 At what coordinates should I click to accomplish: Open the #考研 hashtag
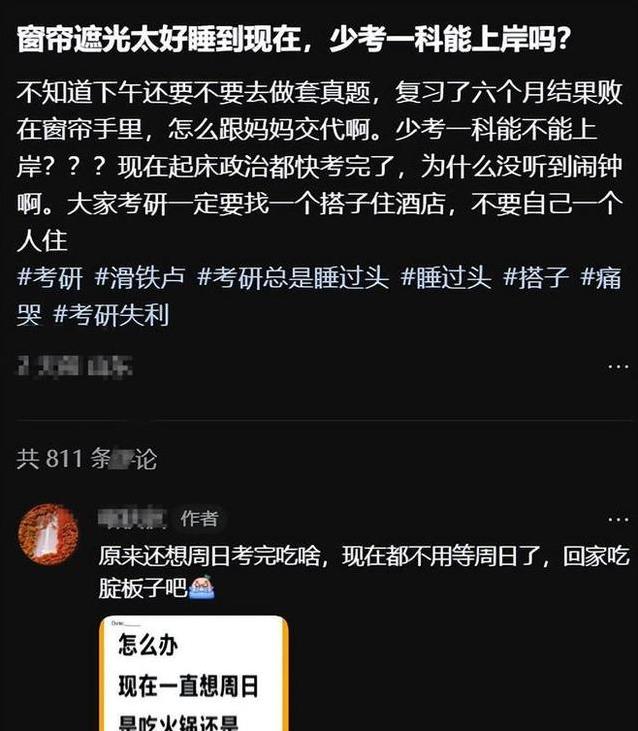click(50, 277)
